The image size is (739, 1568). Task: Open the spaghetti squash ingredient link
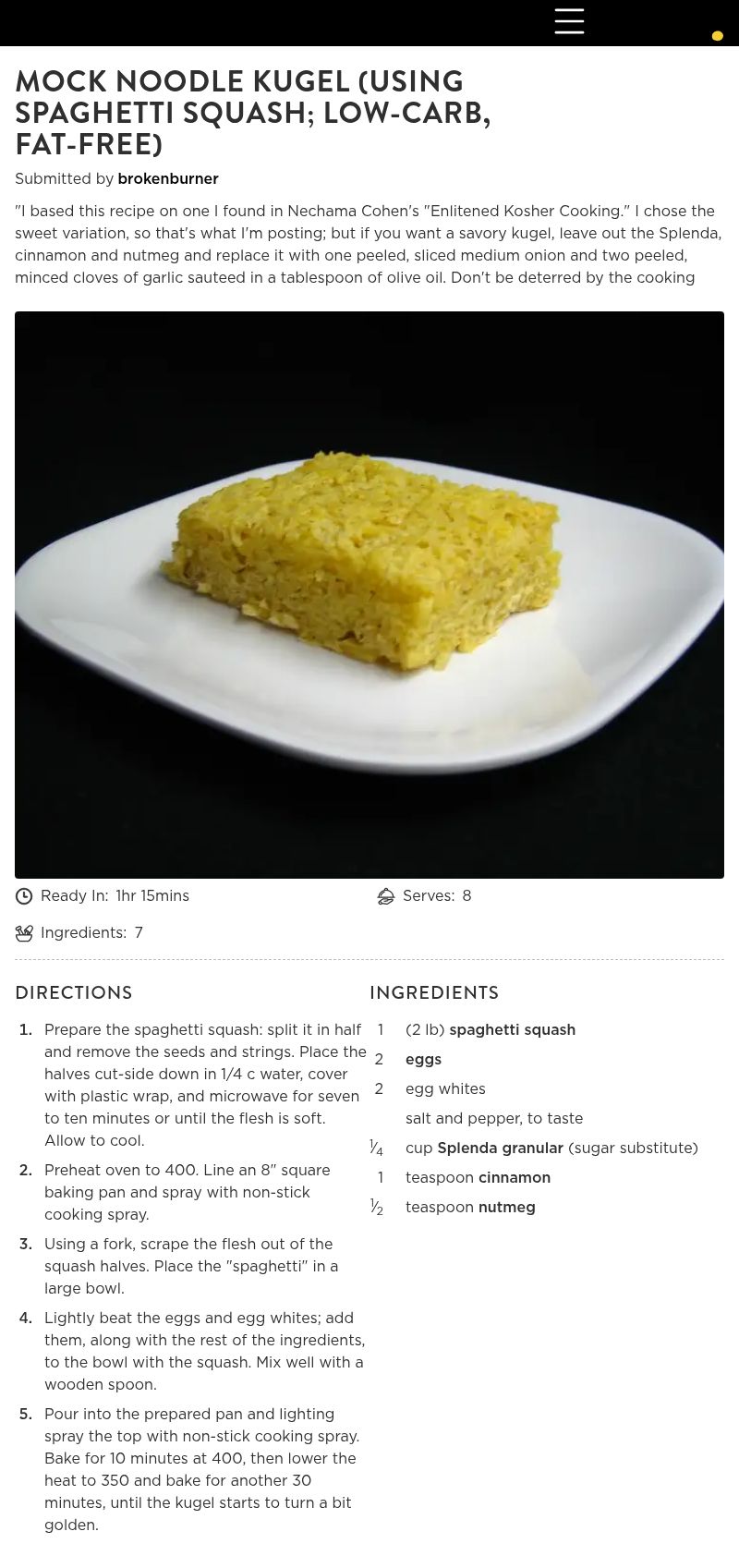(512, 1029)
